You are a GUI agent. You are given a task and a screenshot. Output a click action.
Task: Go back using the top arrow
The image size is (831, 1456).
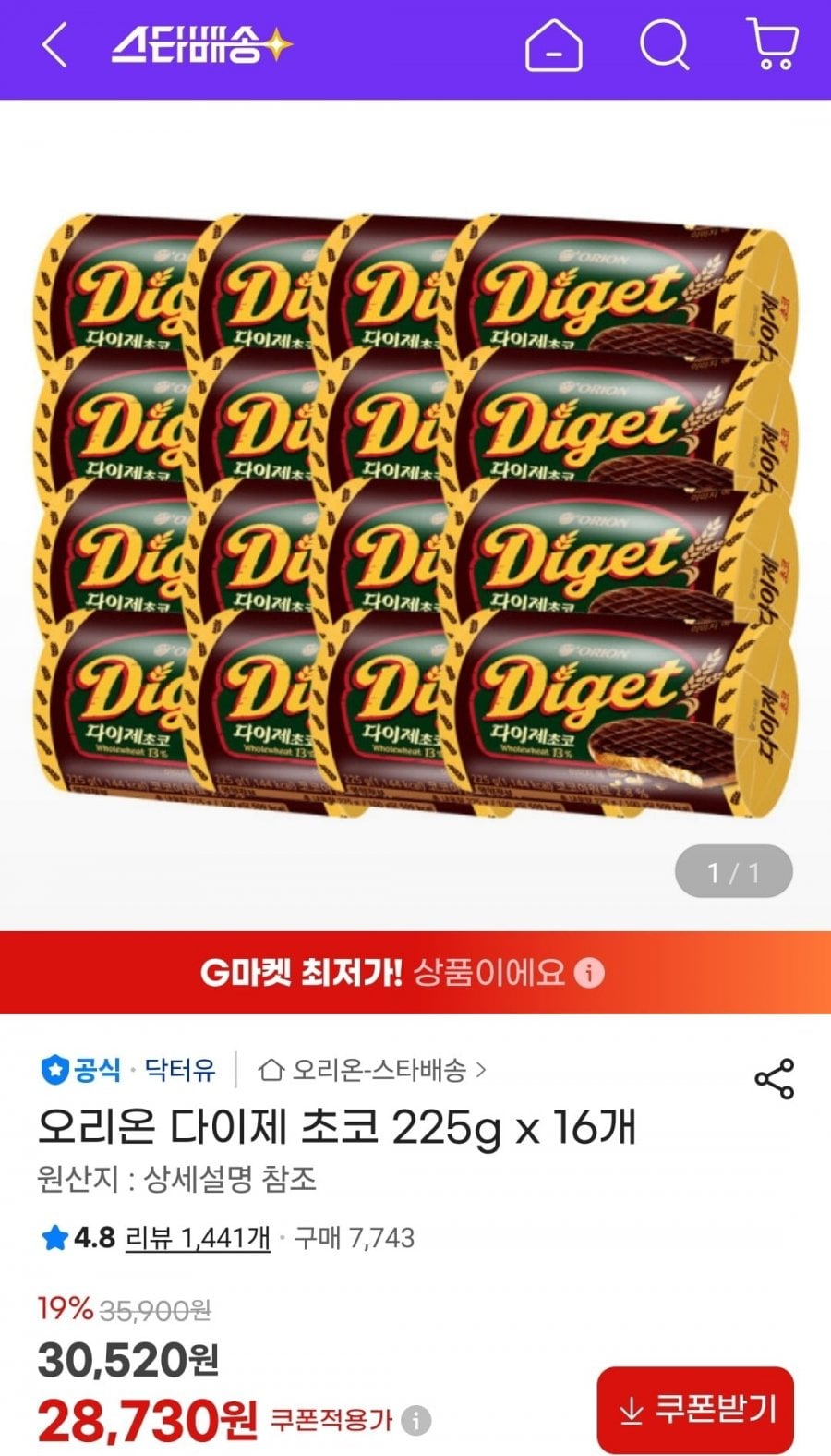click(55, 45)
